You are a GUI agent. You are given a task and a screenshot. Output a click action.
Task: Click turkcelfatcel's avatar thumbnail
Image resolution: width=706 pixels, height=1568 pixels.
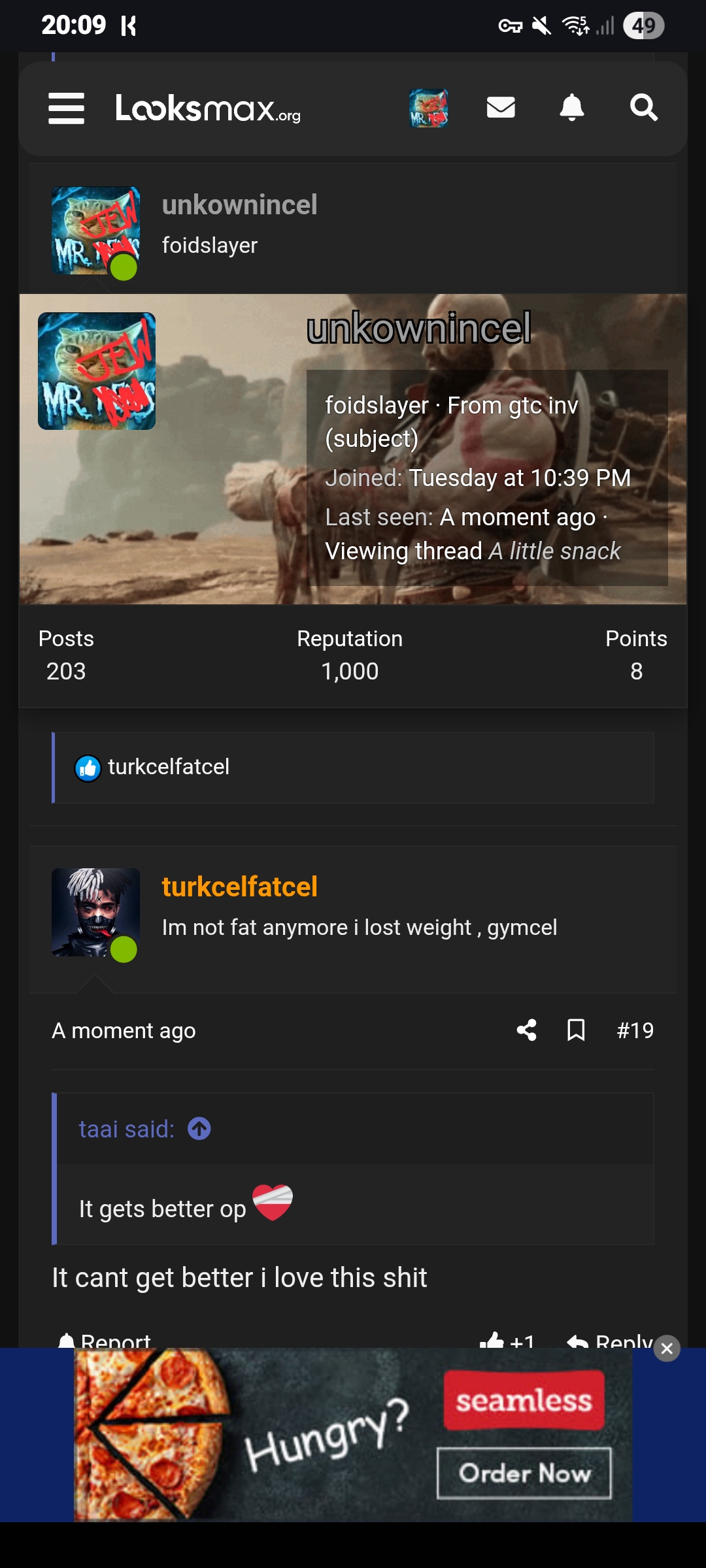click(x=95, y=911)
